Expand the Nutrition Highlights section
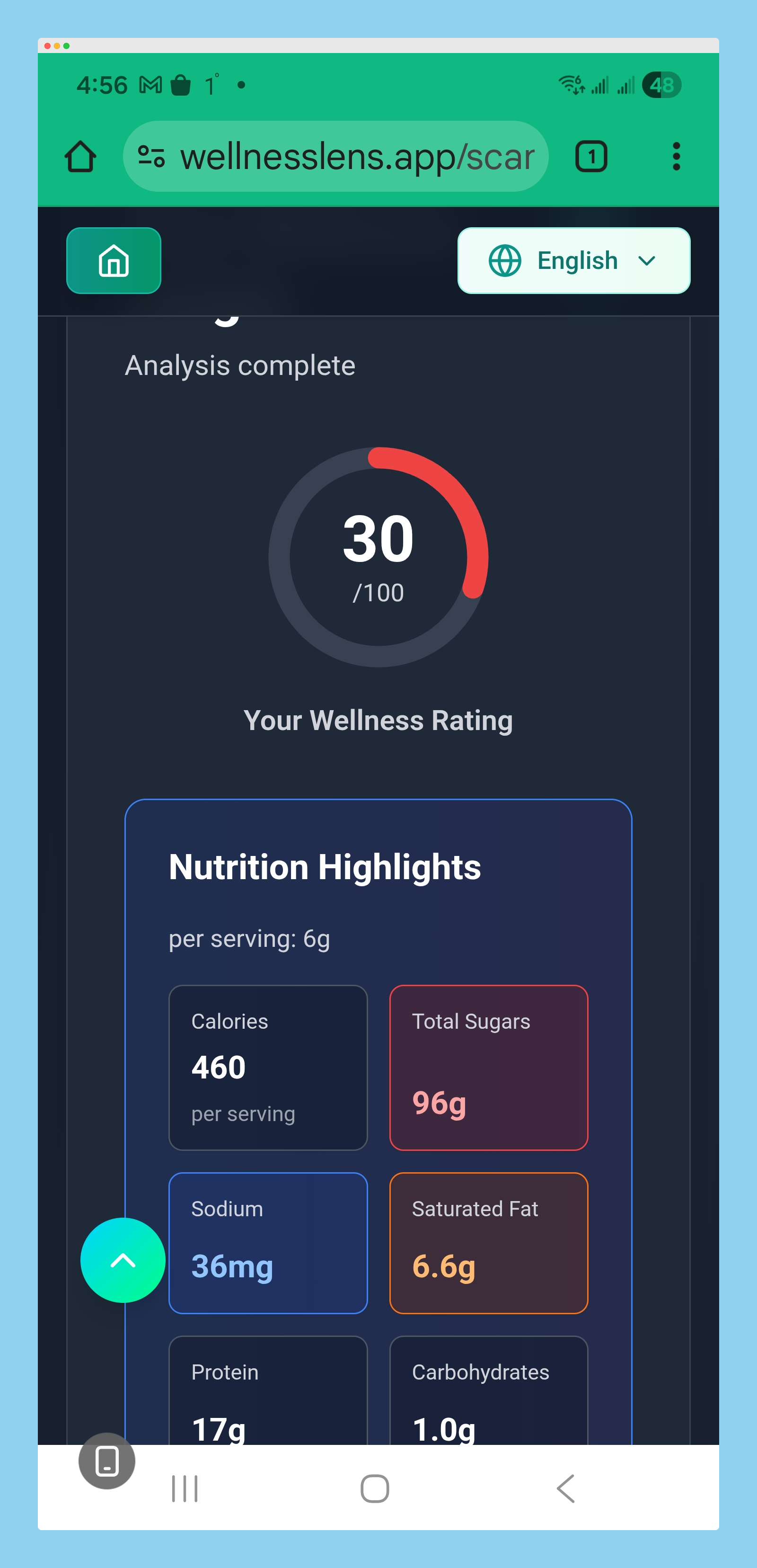 tap(325, 867)
